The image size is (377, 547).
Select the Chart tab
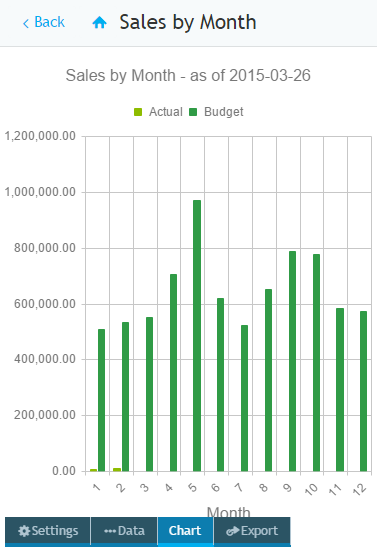[185, 531]
